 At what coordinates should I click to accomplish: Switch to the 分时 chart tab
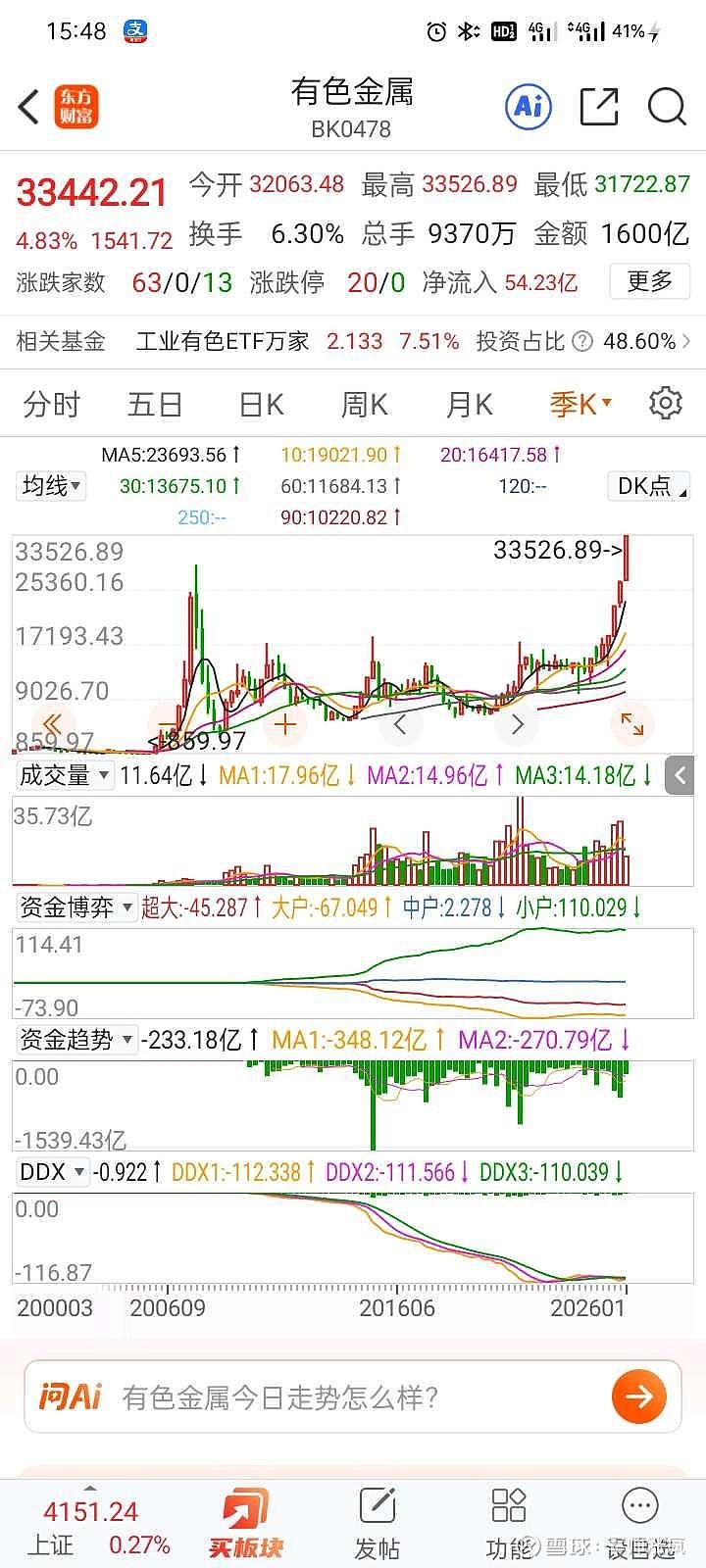click(52, 404)
